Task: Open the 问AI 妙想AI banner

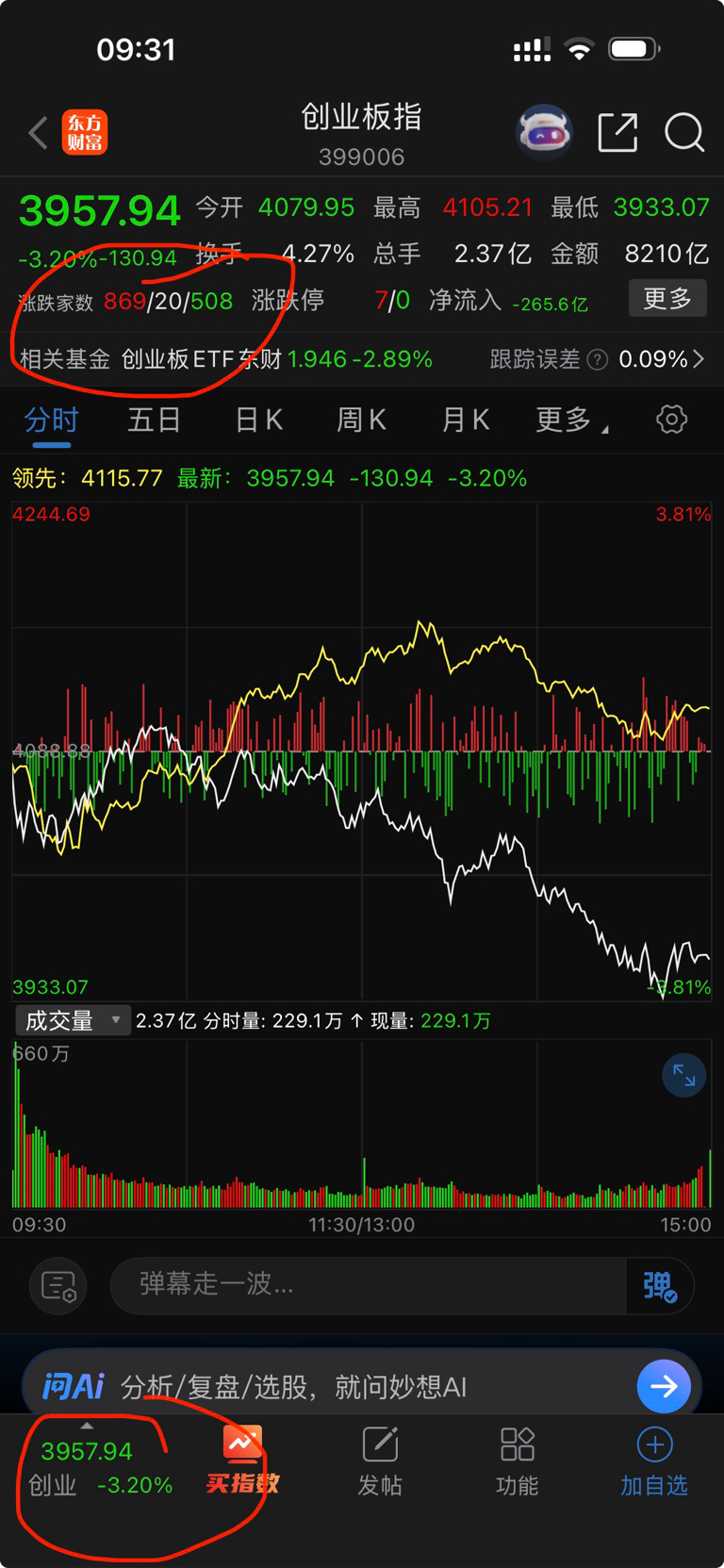Action: click(x=362, y=1386)
